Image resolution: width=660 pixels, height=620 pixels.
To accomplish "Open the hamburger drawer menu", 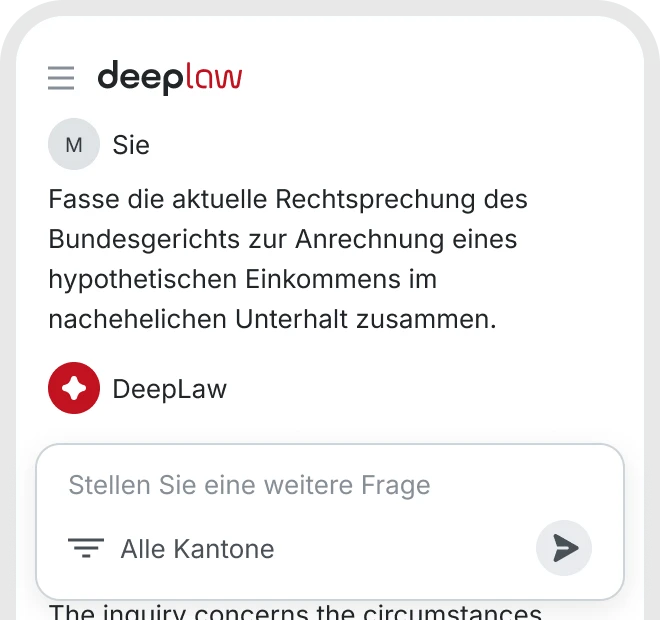I will click(61, 78).
